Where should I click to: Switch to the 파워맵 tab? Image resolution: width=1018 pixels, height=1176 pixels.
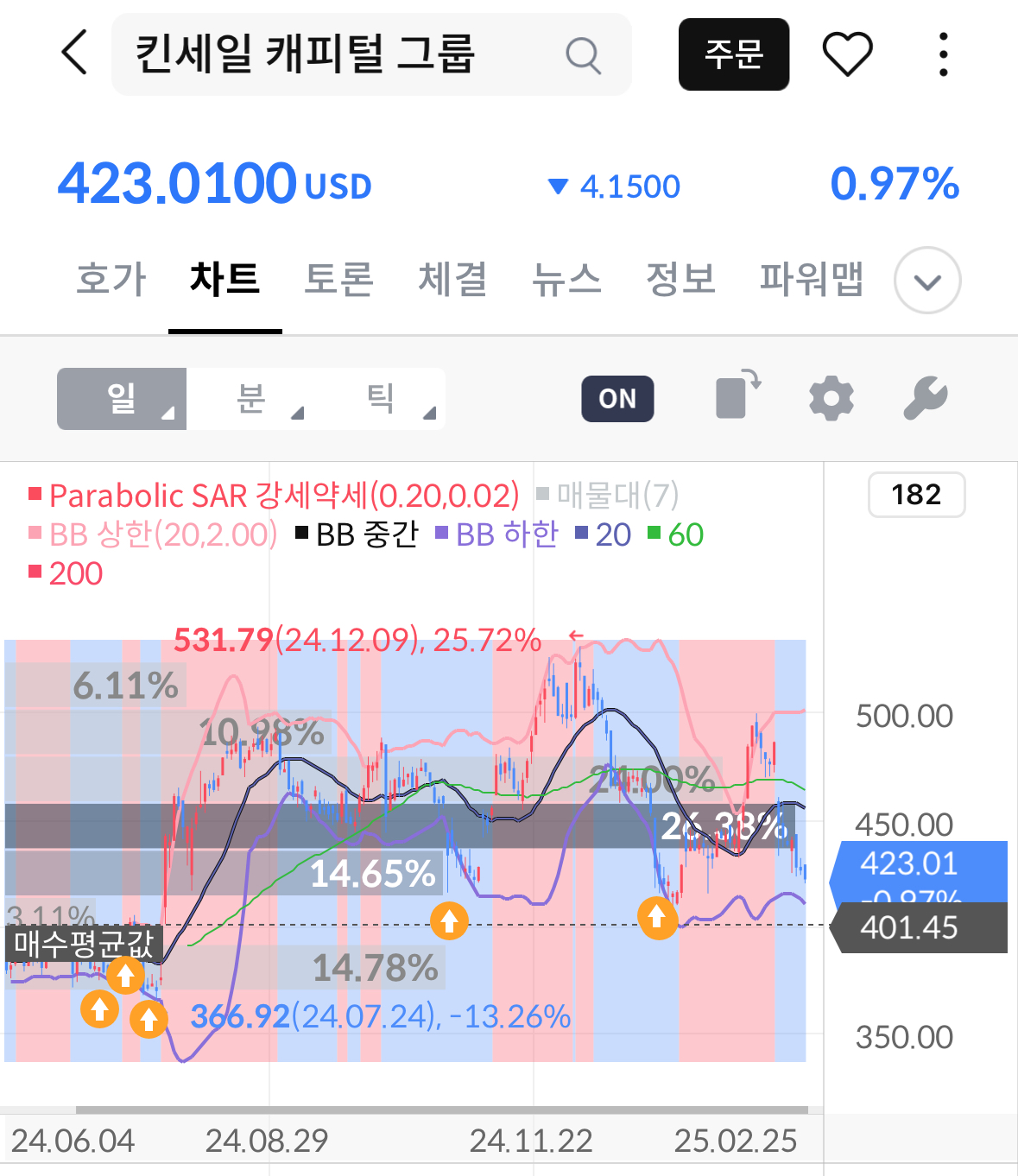pos(811,280)
